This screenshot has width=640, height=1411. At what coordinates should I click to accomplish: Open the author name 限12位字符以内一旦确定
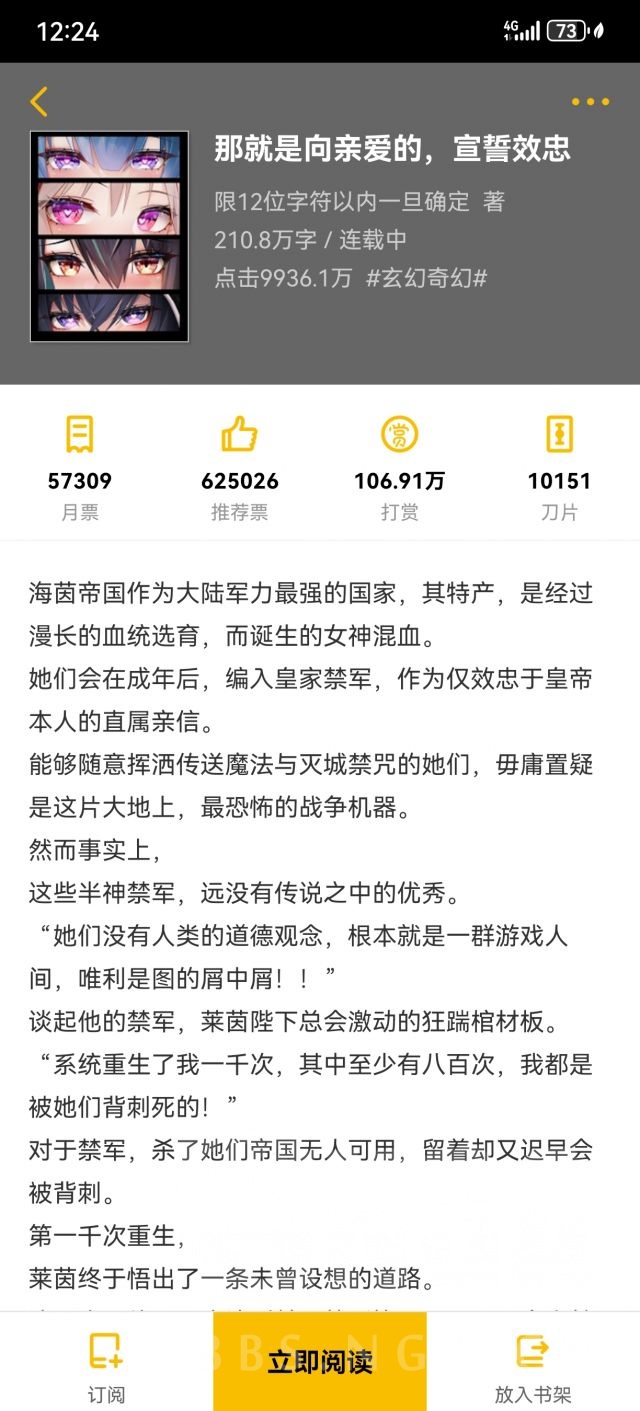[342, 201]
